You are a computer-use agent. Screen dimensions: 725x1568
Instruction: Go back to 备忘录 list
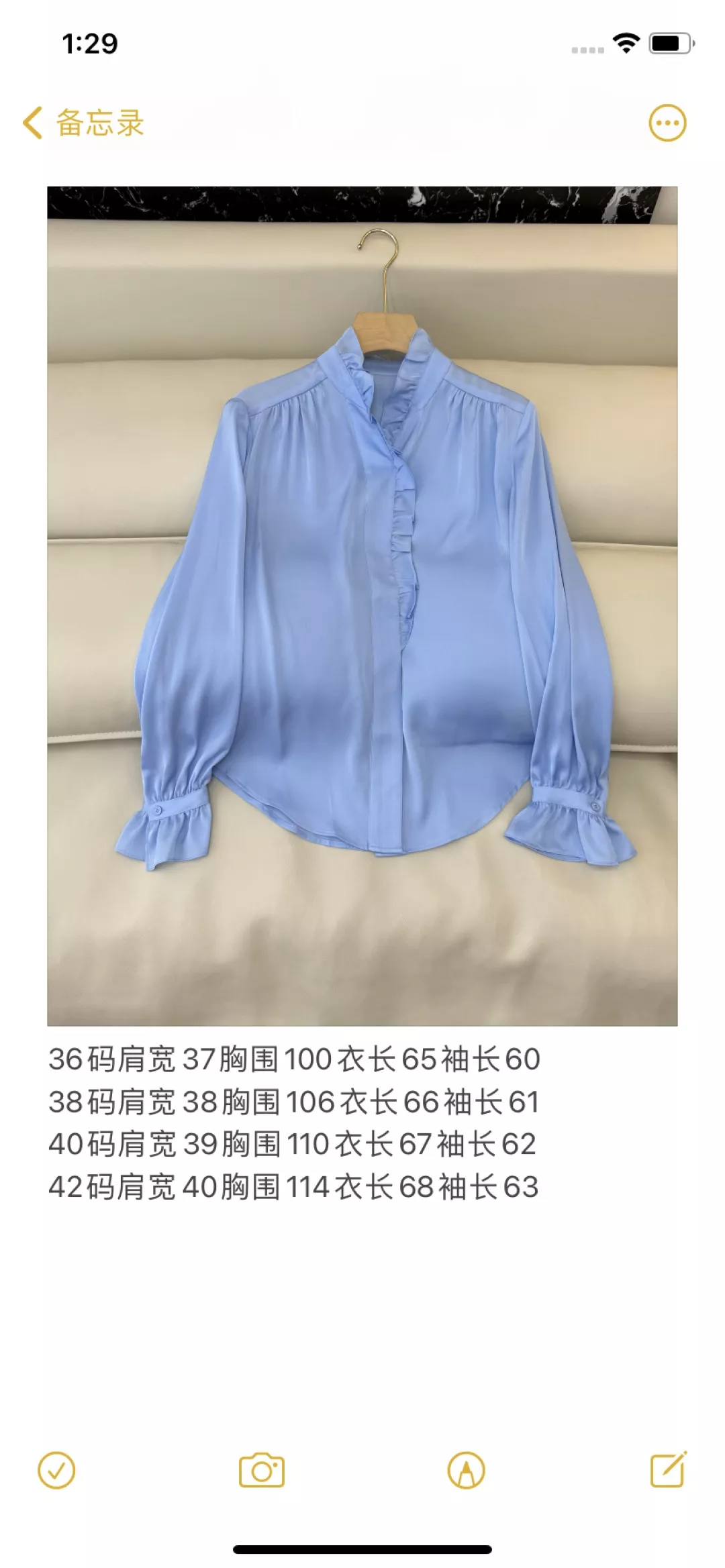pos(83,123)
